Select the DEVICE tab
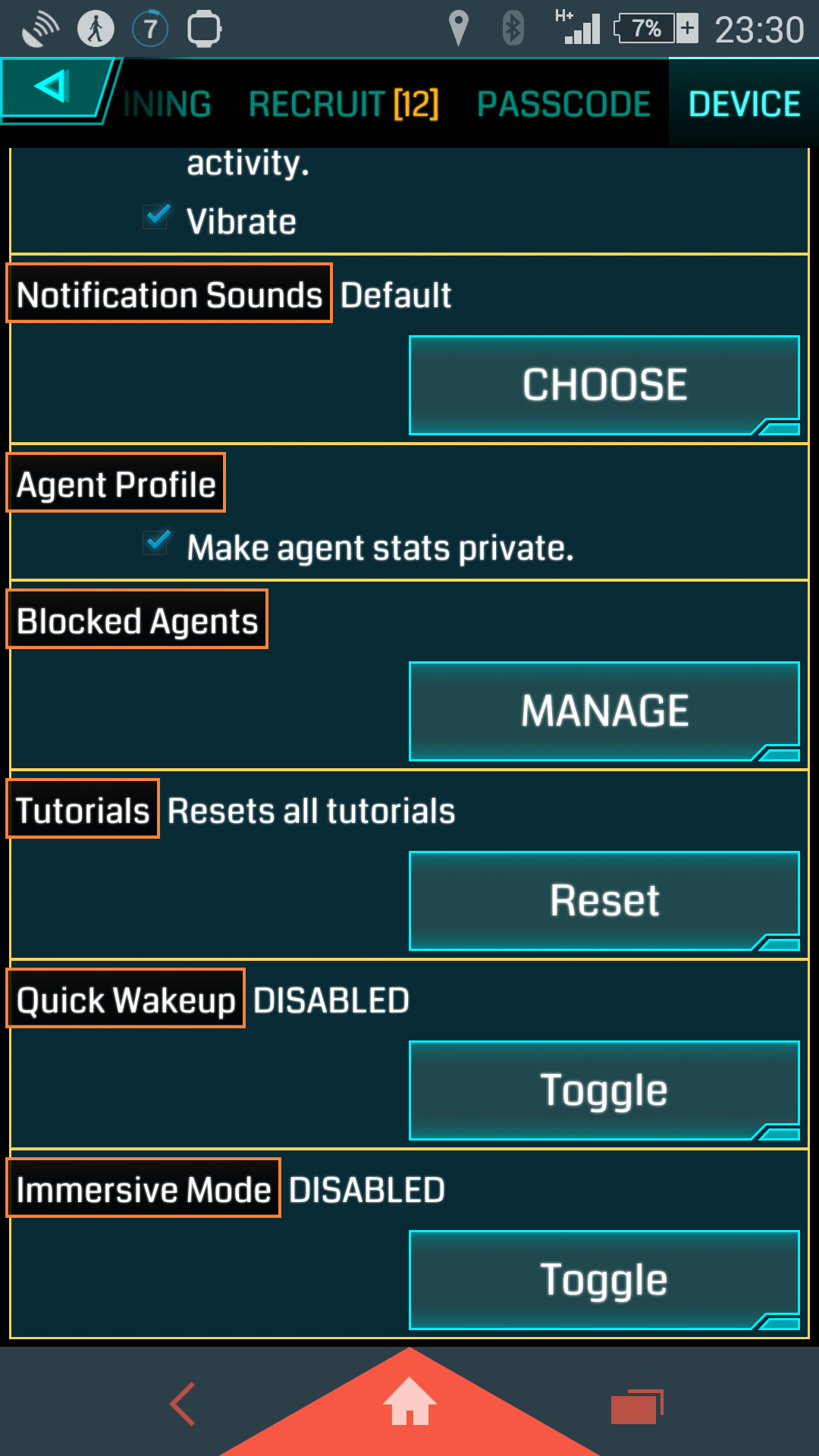Screen dimensions: 819x1456 [744, 104]
